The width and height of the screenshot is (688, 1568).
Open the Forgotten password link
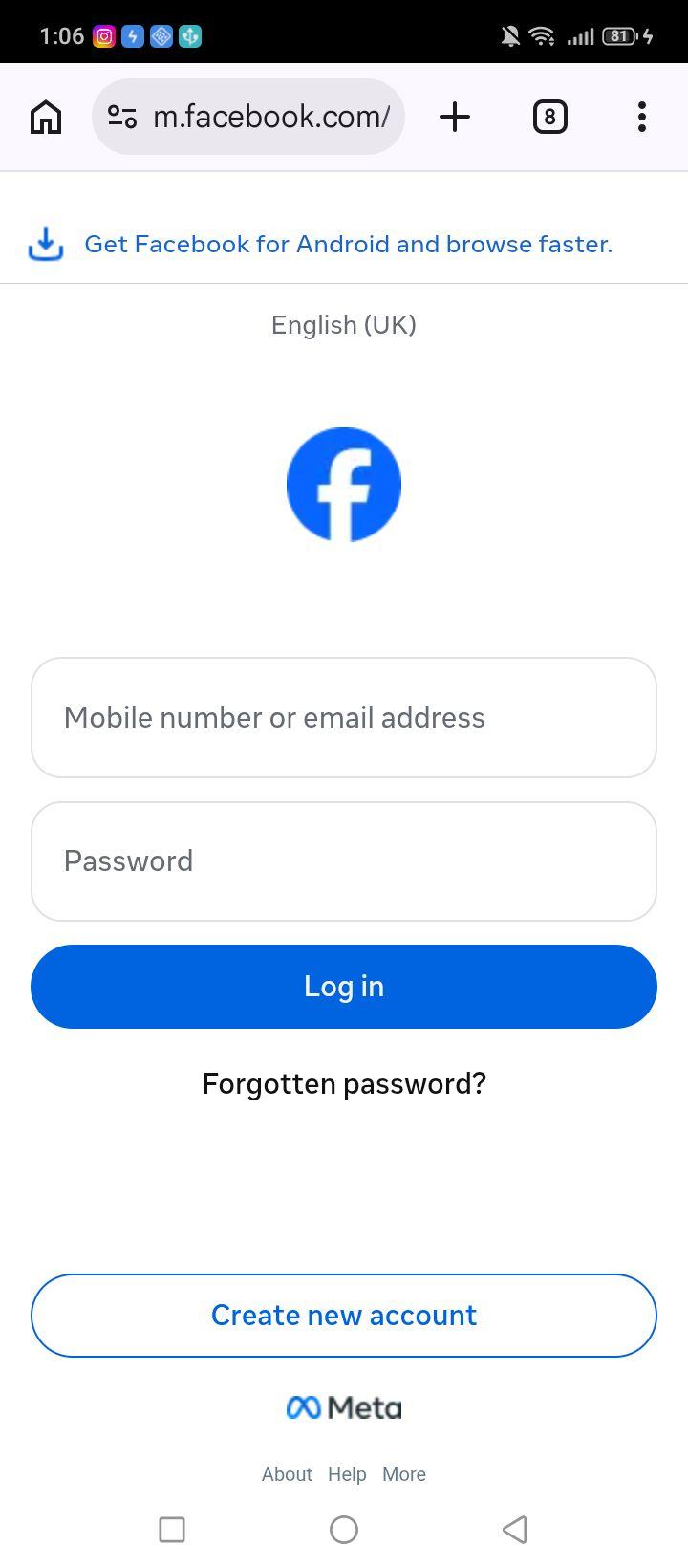pos(344,1083)
